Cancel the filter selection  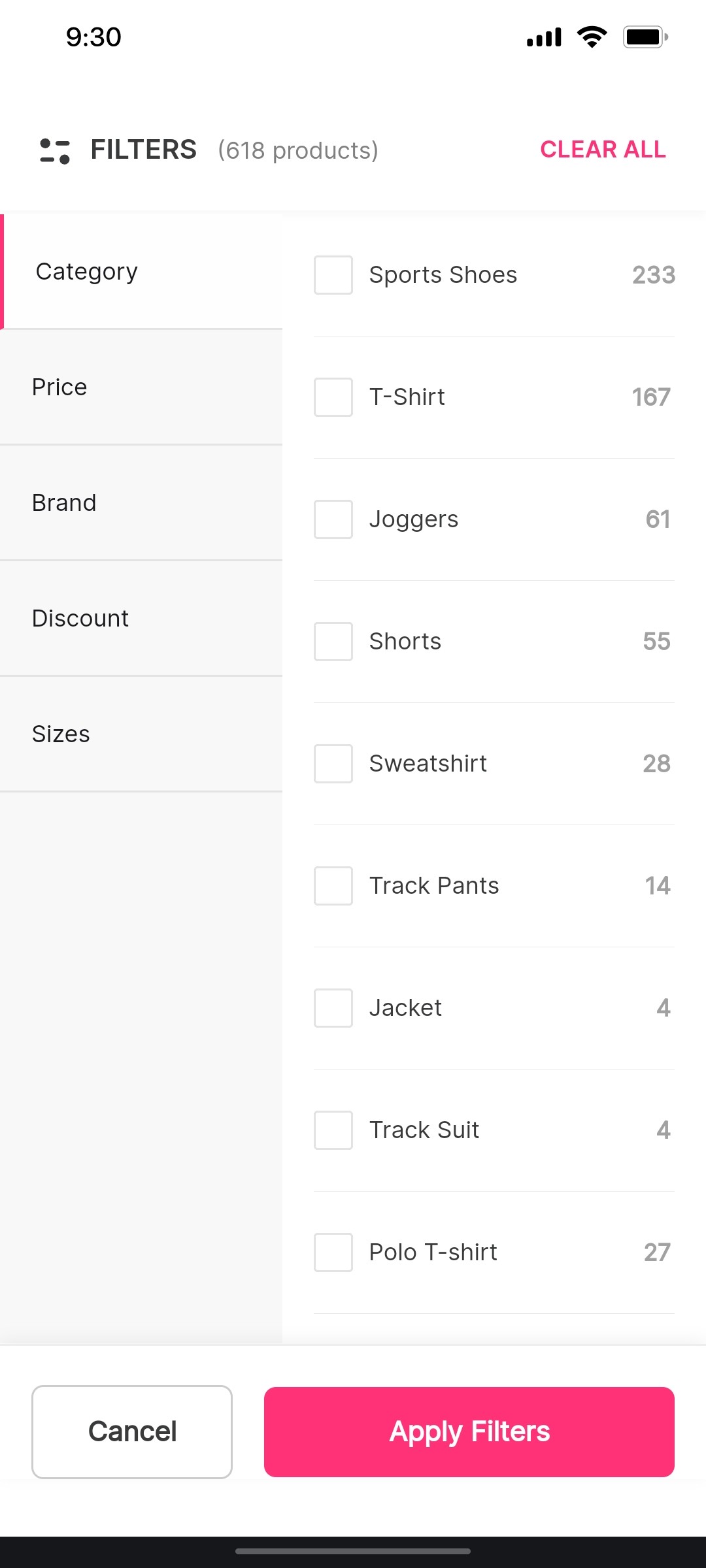tap(132, 1431)
